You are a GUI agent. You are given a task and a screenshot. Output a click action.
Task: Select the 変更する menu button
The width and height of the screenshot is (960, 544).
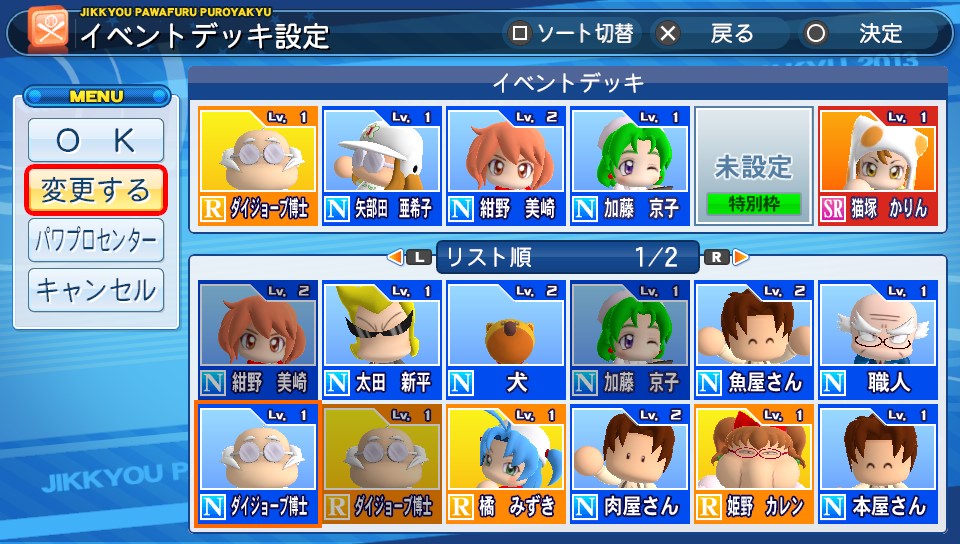(x=96, y=190)
